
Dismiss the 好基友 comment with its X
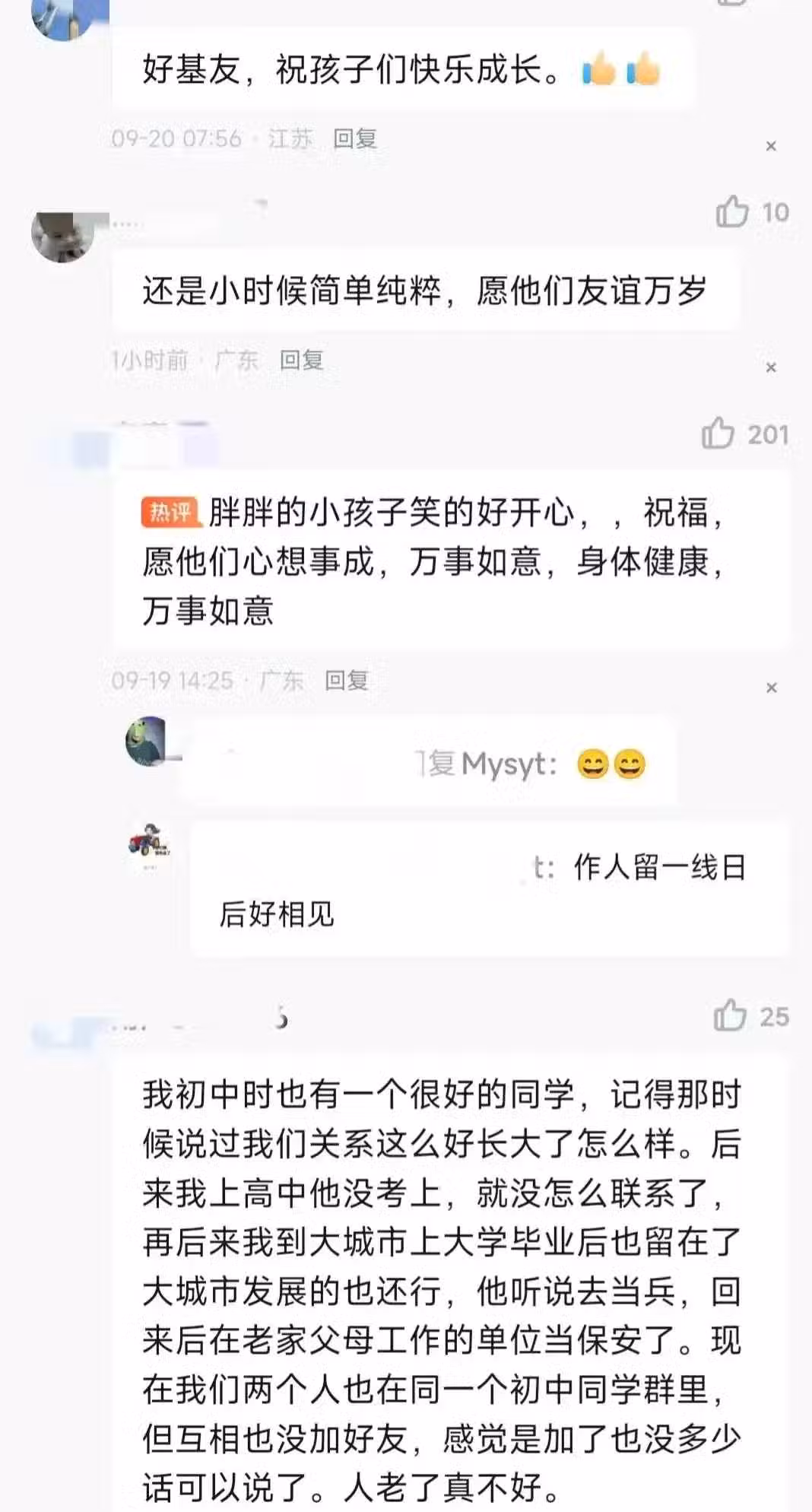[771, 146]
